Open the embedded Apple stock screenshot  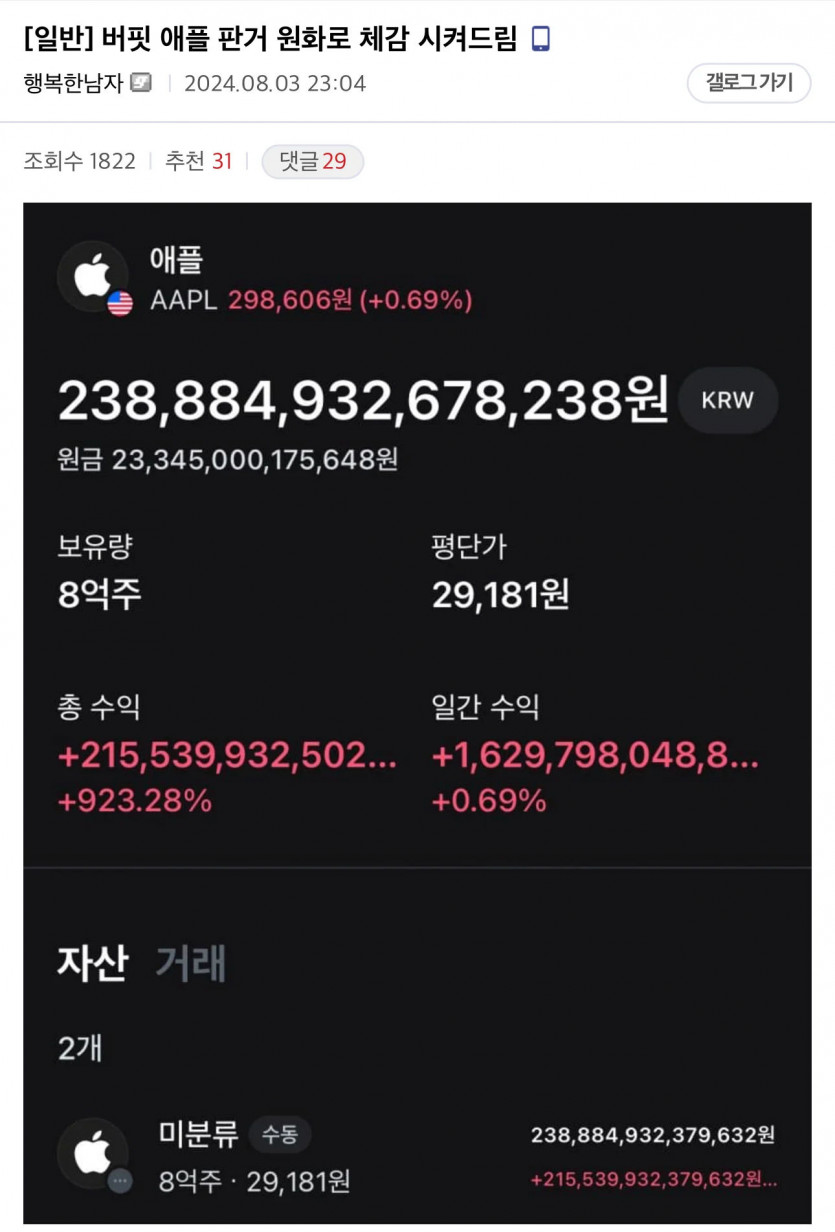click(x=417, y=713)
